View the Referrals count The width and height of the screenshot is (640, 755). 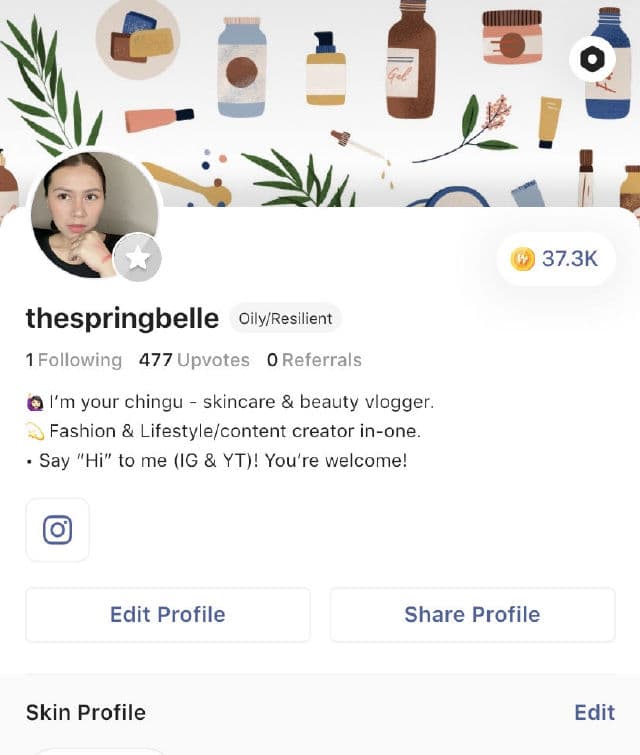click(314, 360)
